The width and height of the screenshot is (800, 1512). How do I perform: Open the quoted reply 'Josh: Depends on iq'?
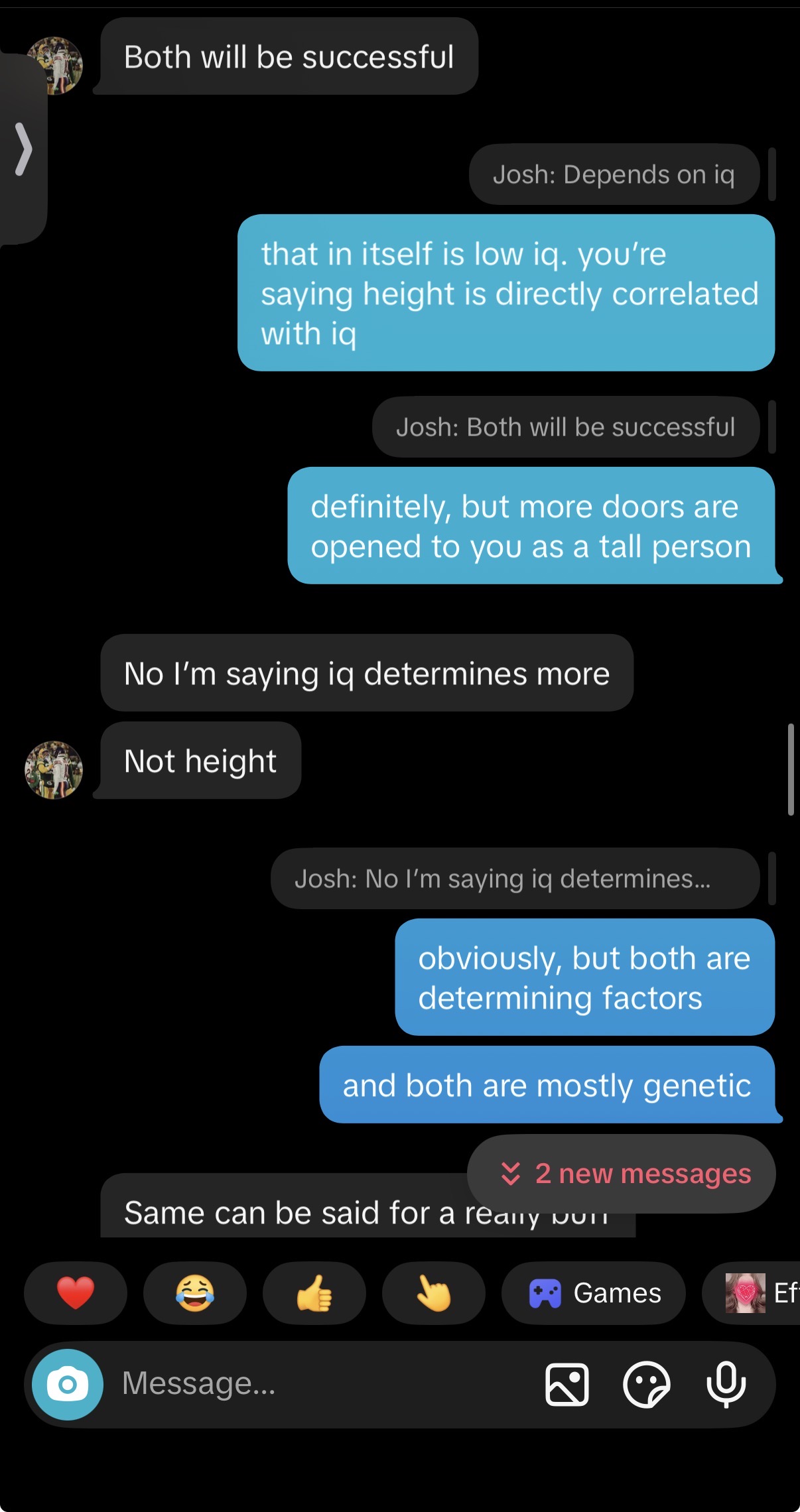pyautogui.click(x=614, y=174)
